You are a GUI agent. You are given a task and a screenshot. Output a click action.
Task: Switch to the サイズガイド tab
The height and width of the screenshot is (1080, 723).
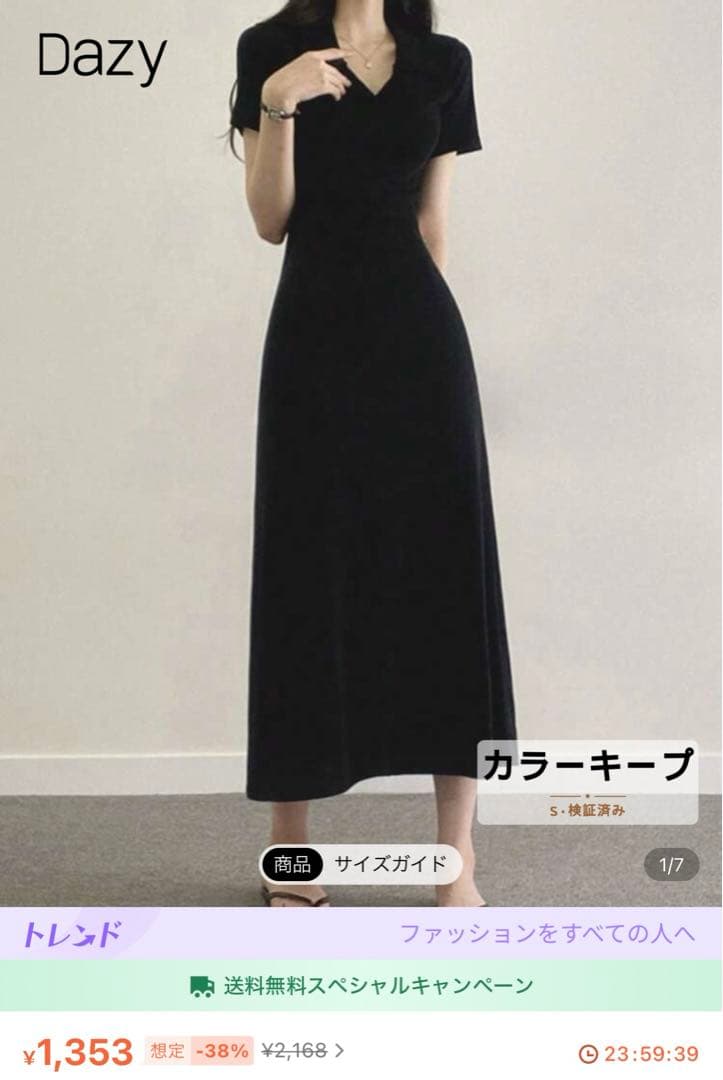coord(390,864)
